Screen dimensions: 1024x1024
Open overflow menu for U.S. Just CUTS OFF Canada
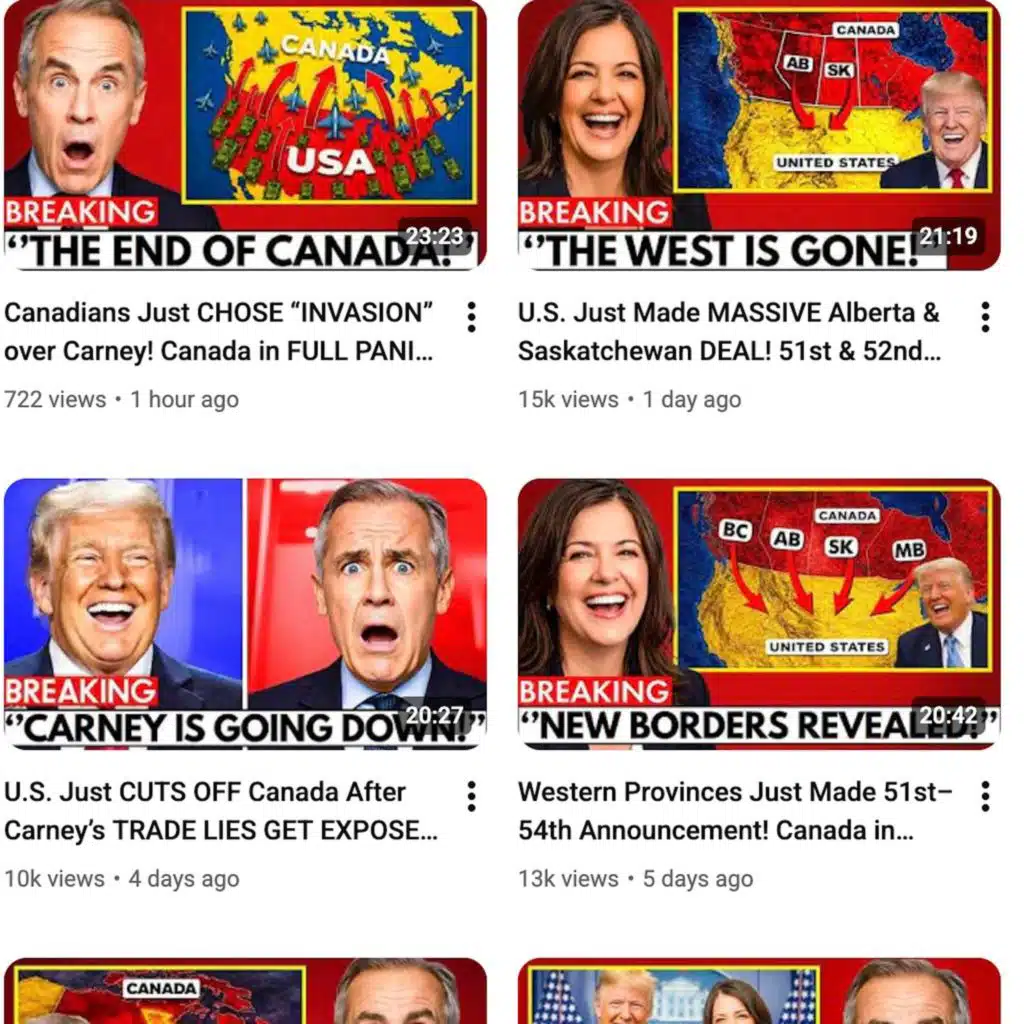tap(471, 796)
